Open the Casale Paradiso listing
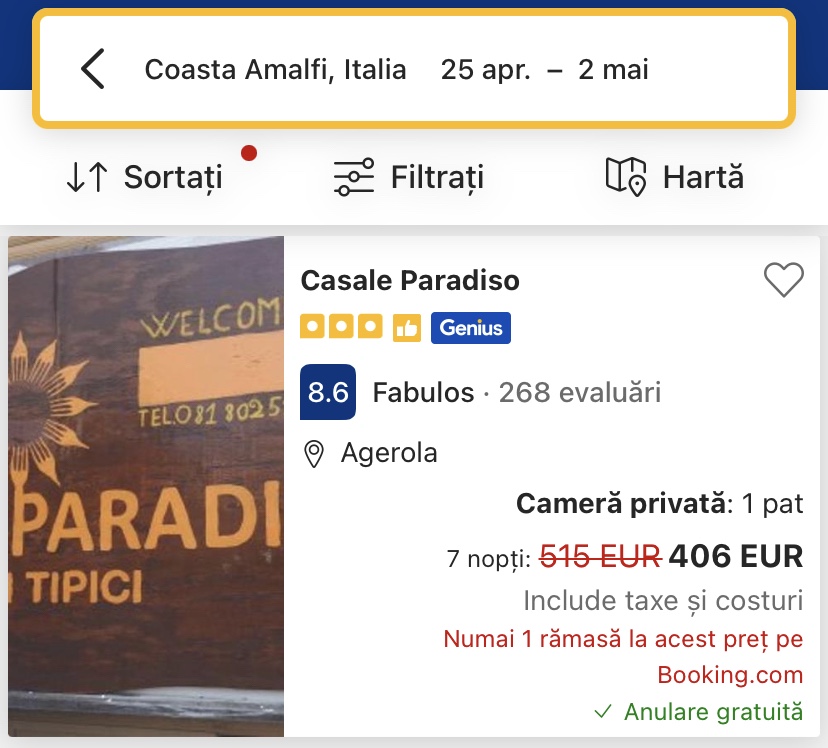The image size is (828, 748). pyautogui.click(x=410, y=281)
